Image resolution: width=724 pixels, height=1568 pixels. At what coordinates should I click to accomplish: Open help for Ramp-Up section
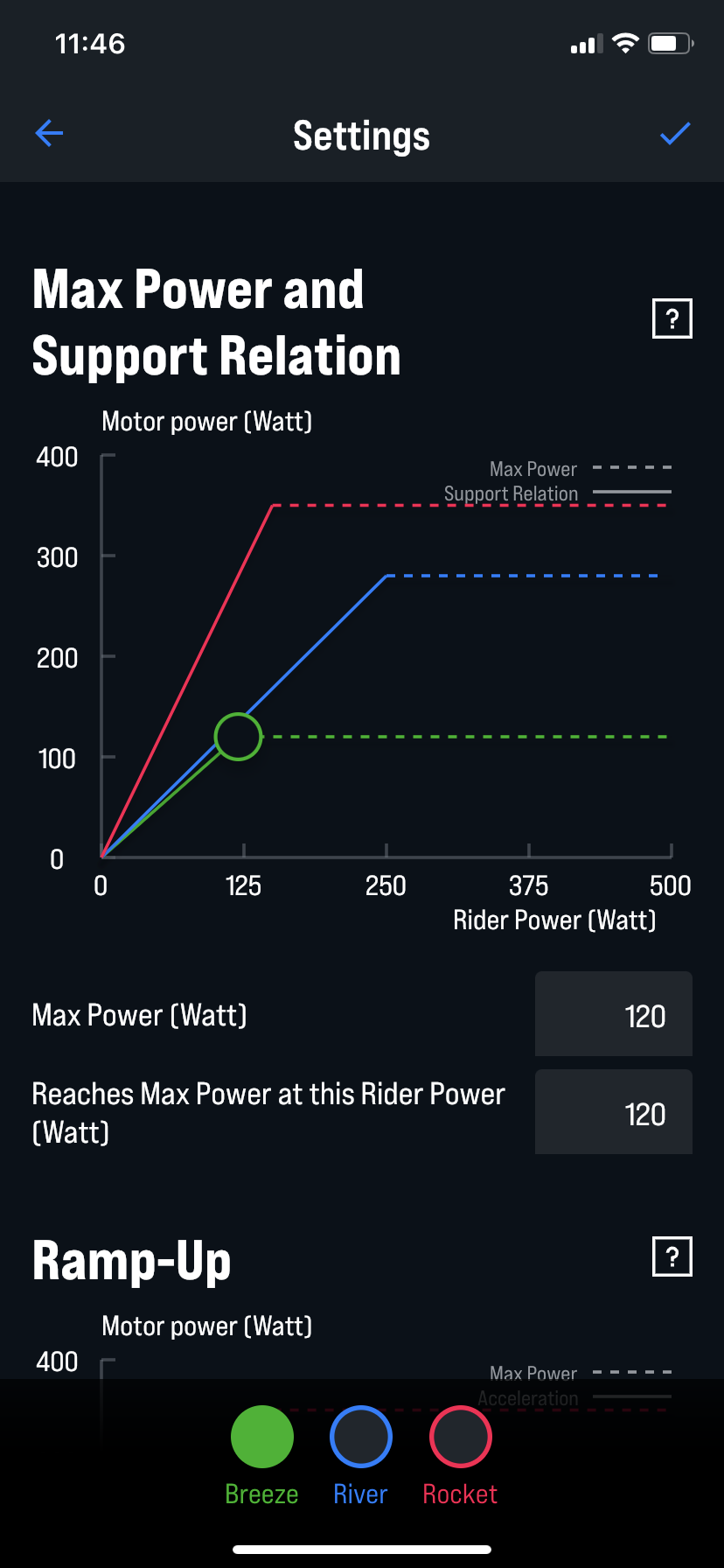coord(672,1257)
